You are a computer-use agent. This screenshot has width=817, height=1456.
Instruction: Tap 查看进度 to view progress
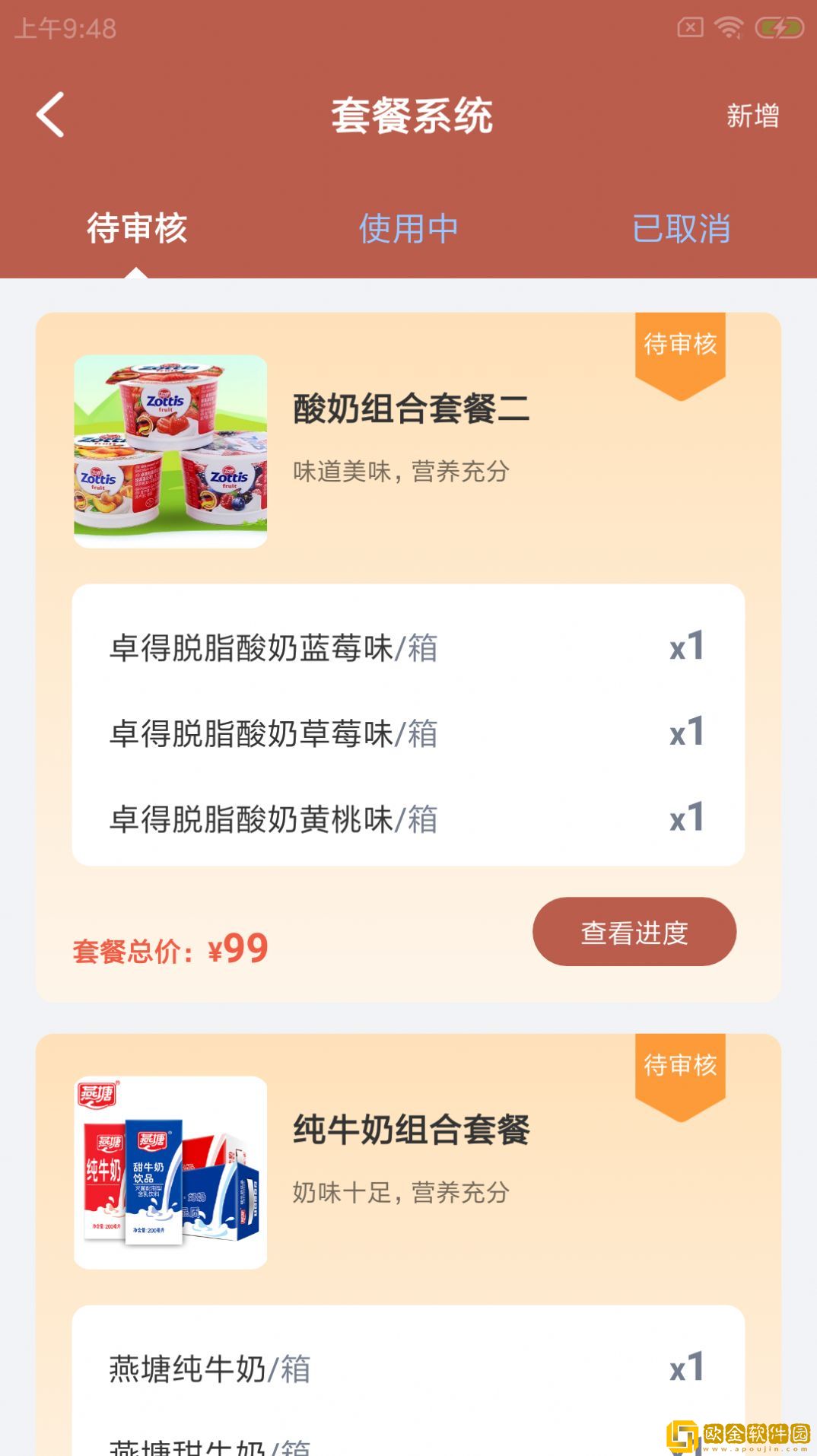tap(634, 931)
